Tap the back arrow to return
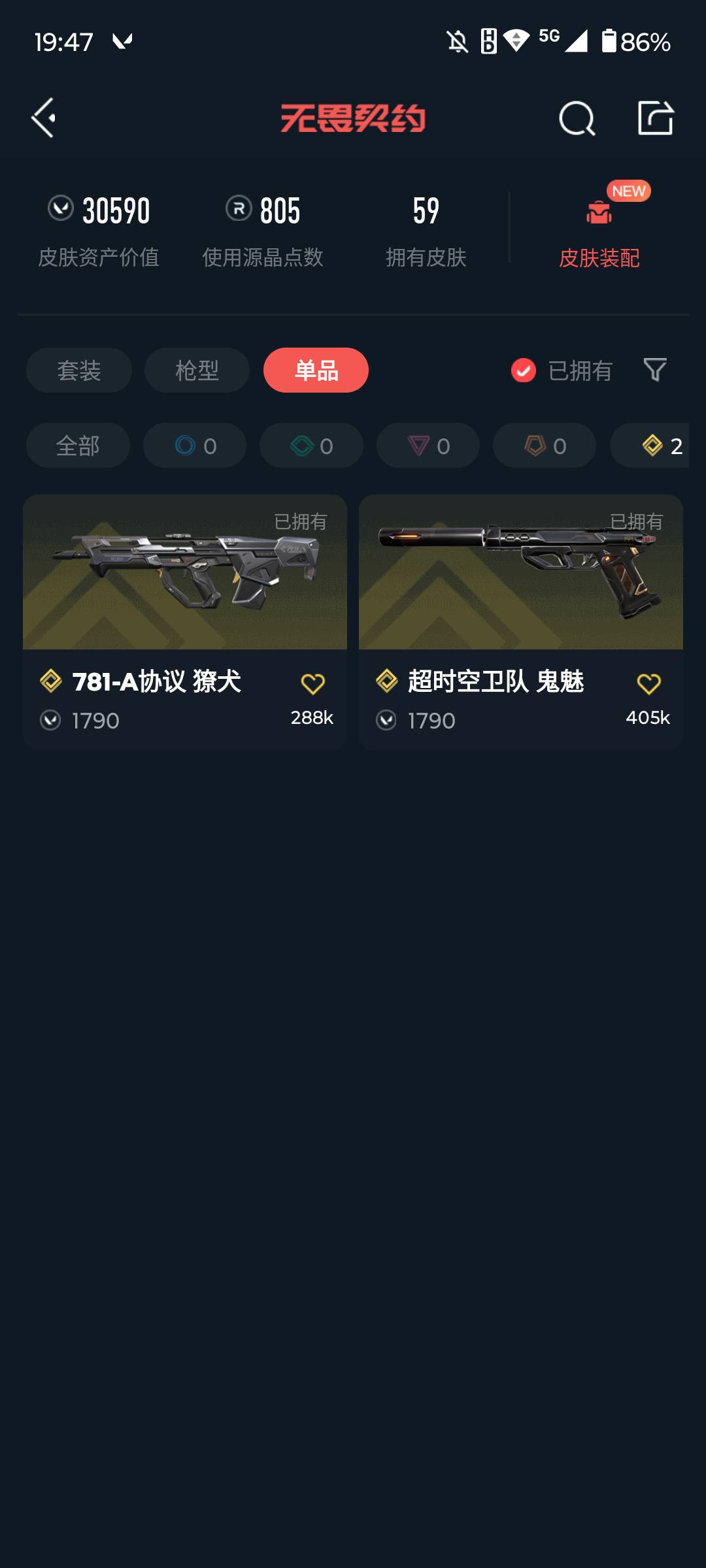This screenshot has width=706, height=1568. (43, 119)
